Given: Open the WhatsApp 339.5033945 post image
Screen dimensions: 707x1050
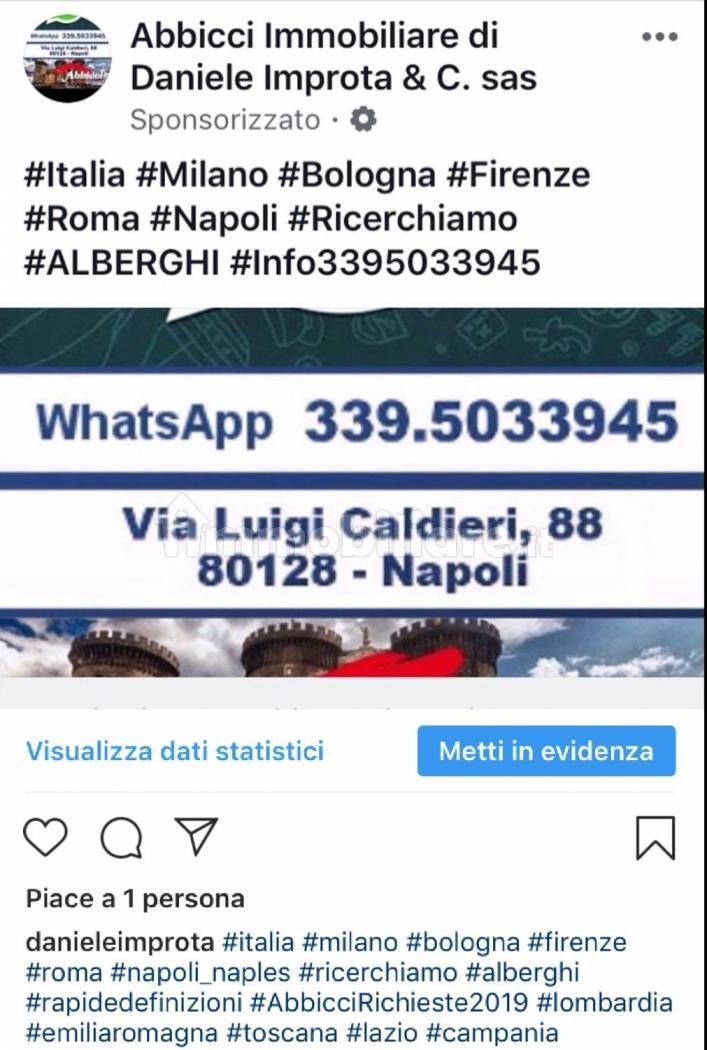Looking at the screenshot, I should coord(352,492).
